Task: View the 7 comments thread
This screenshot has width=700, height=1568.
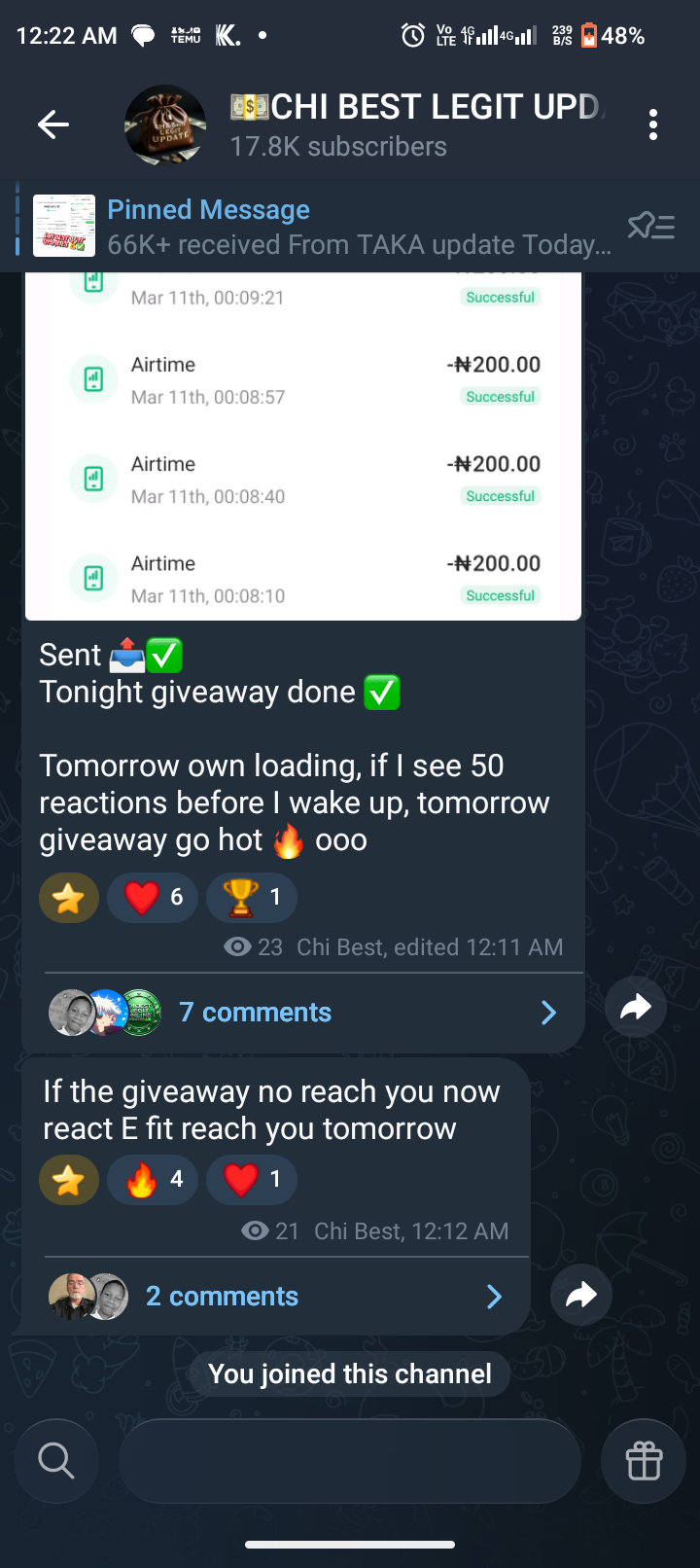Action: (x=303, y=1013)
